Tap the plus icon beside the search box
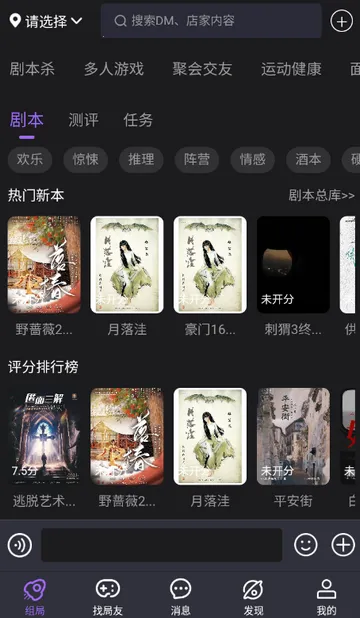The image size is (360, 618). (x=341, y=21)
